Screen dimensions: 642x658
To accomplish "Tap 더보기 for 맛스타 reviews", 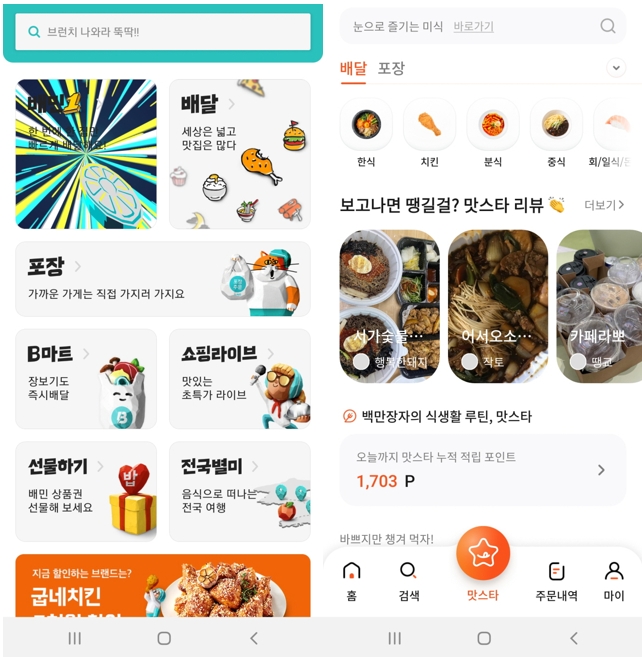I will (603, 205).
